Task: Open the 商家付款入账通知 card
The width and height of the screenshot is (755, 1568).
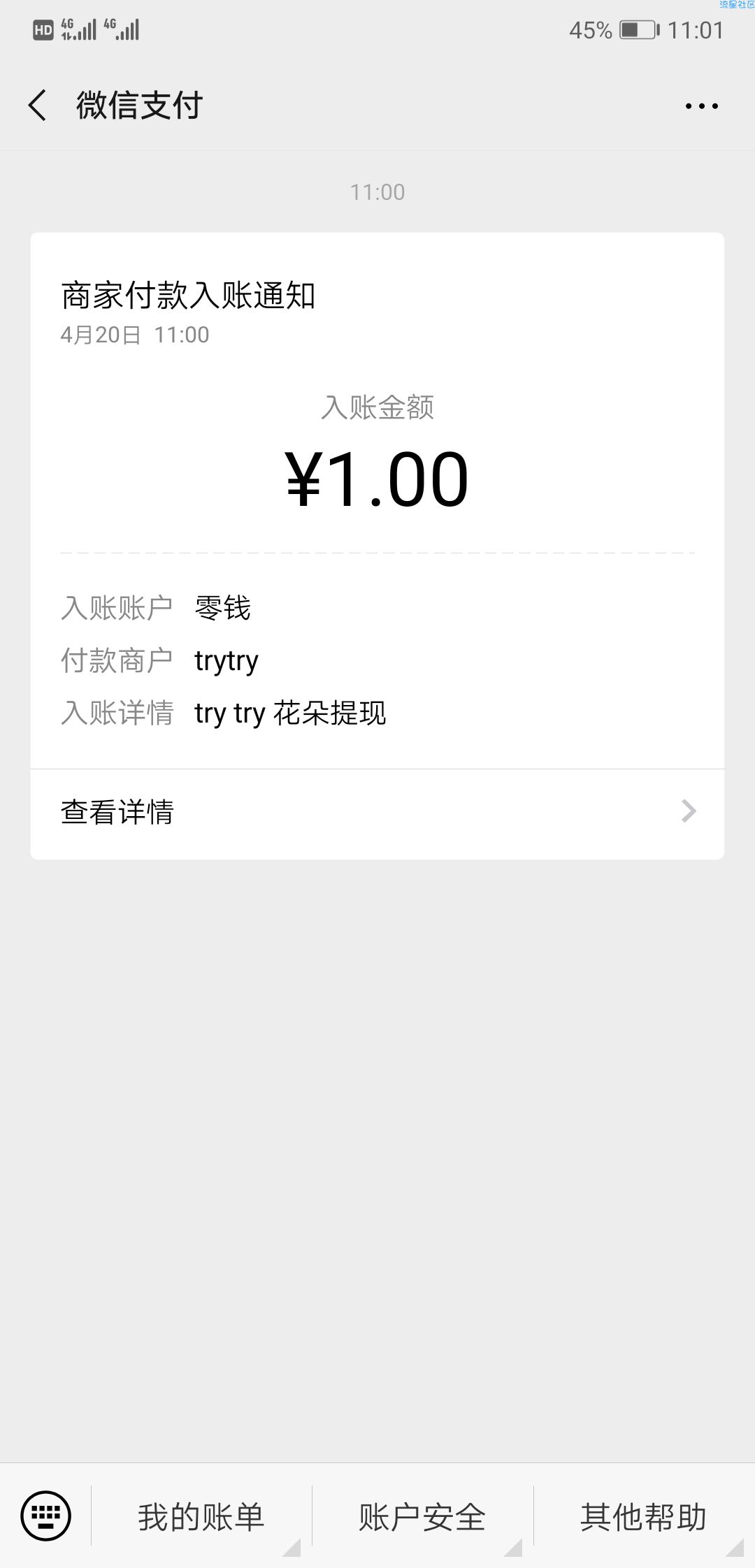Action: point(377,500)
